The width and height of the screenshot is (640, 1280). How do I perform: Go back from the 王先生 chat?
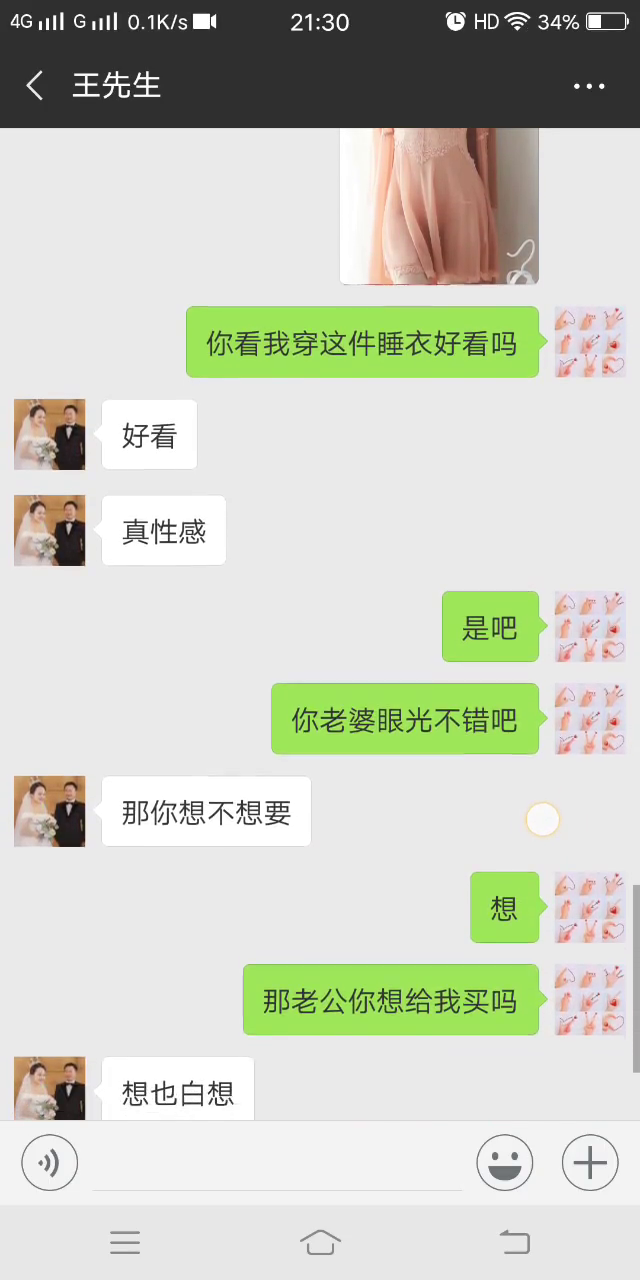tap(35, 86)
